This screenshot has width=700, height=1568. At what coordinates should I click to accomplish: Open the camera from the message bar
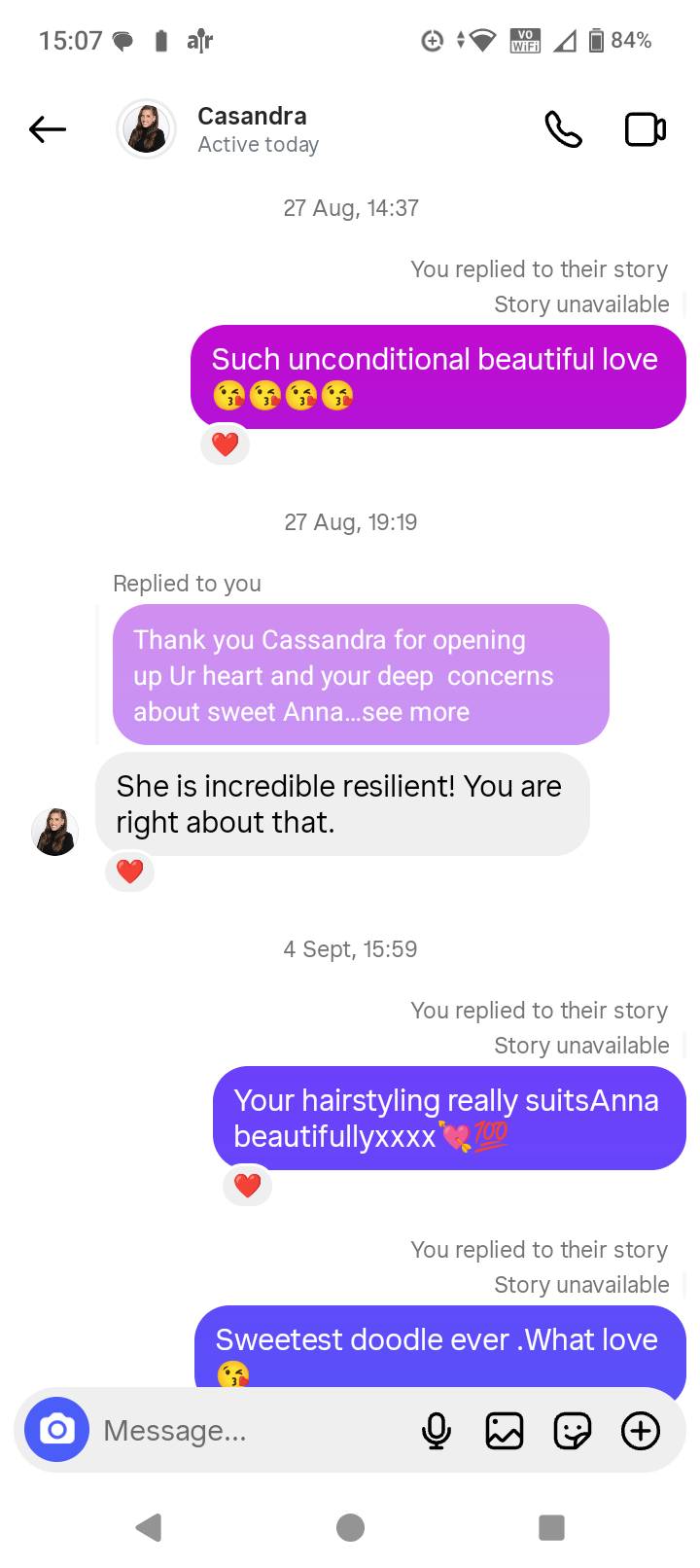click(x=57, y=1429)
